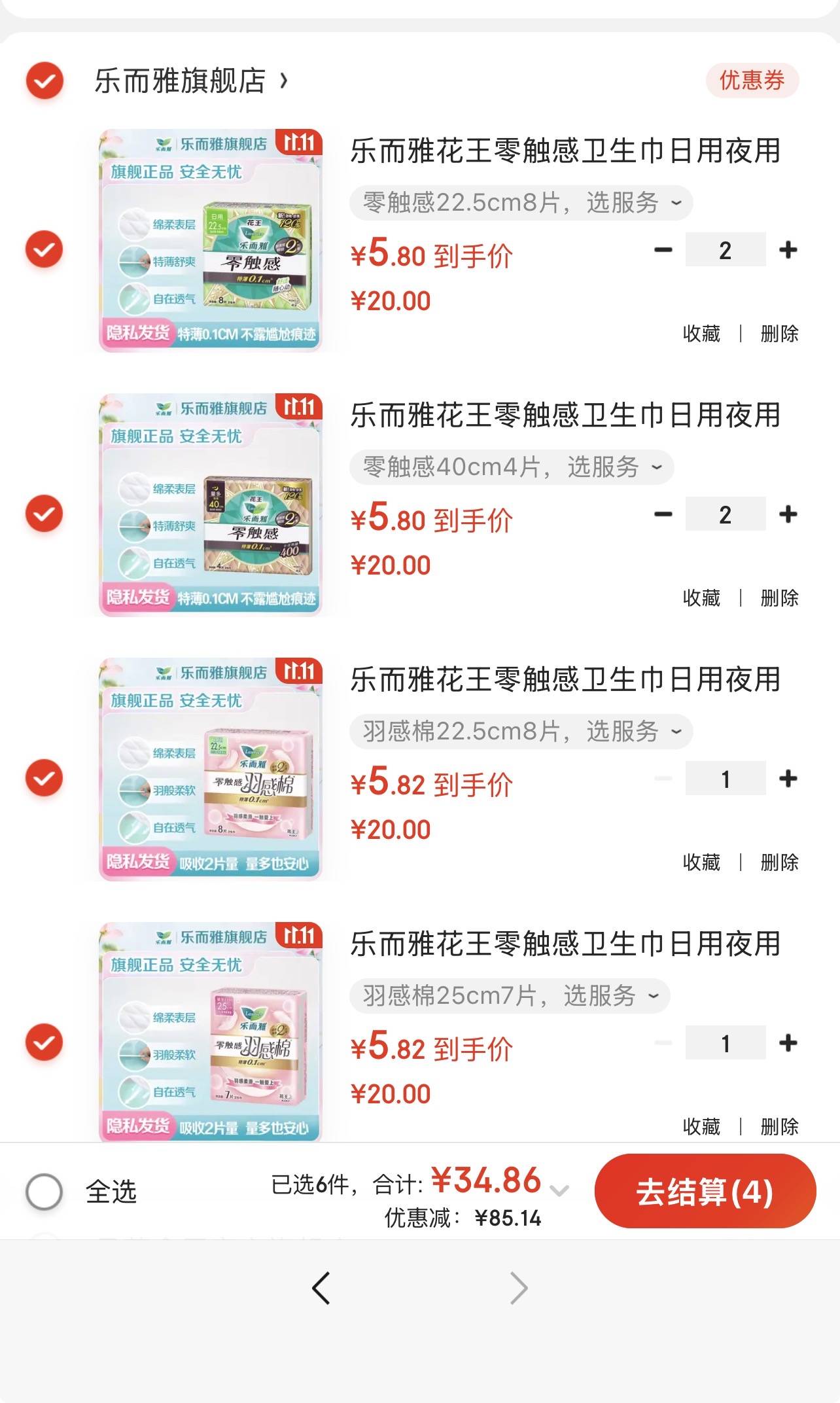
Task: Open the 零触感40cm4片 variant dropdown
Action: (x=511, y=467)
